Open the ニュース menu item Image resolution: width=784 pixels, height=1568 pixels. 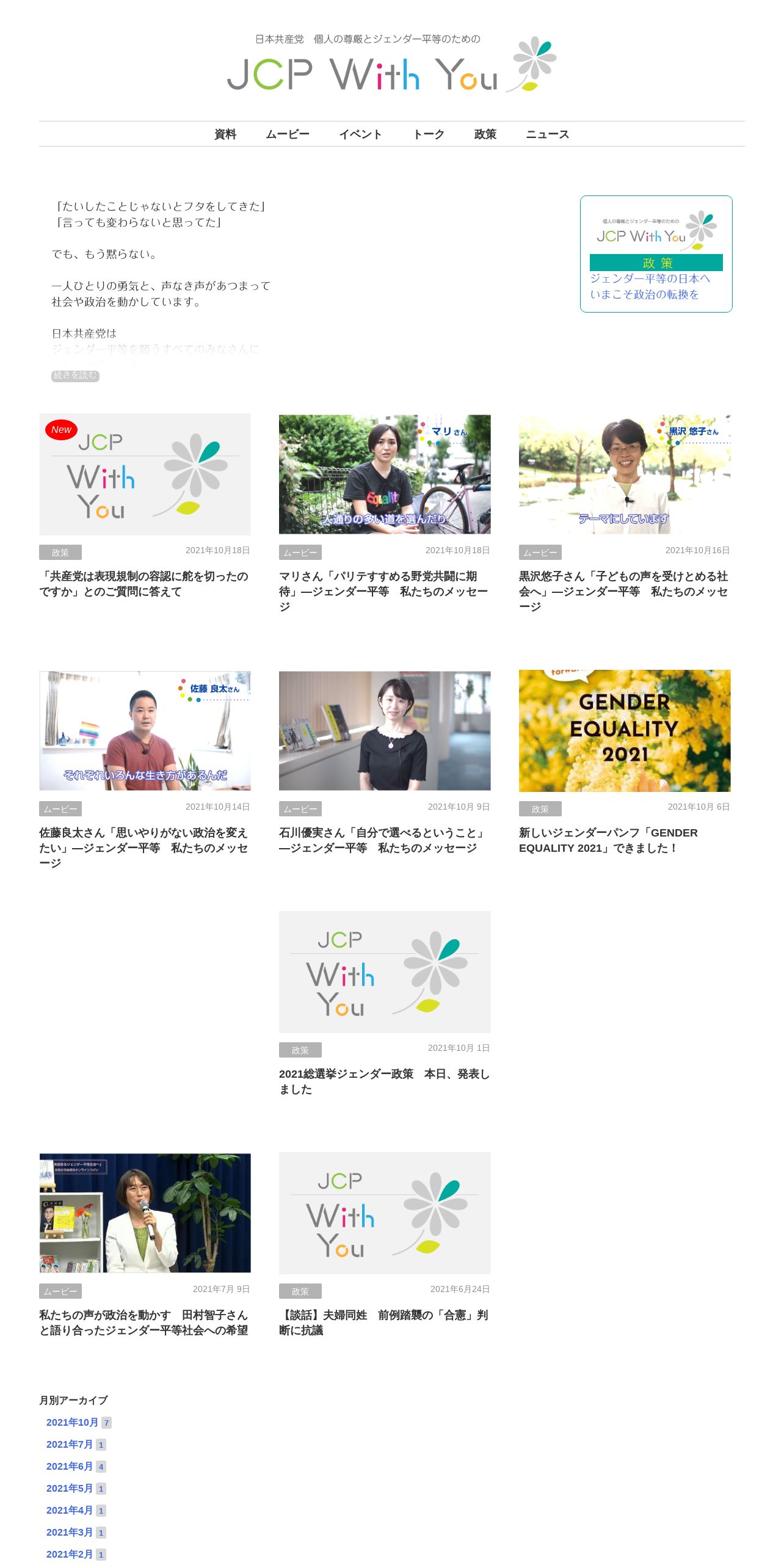pyautogui.click(x=548, y=134)
